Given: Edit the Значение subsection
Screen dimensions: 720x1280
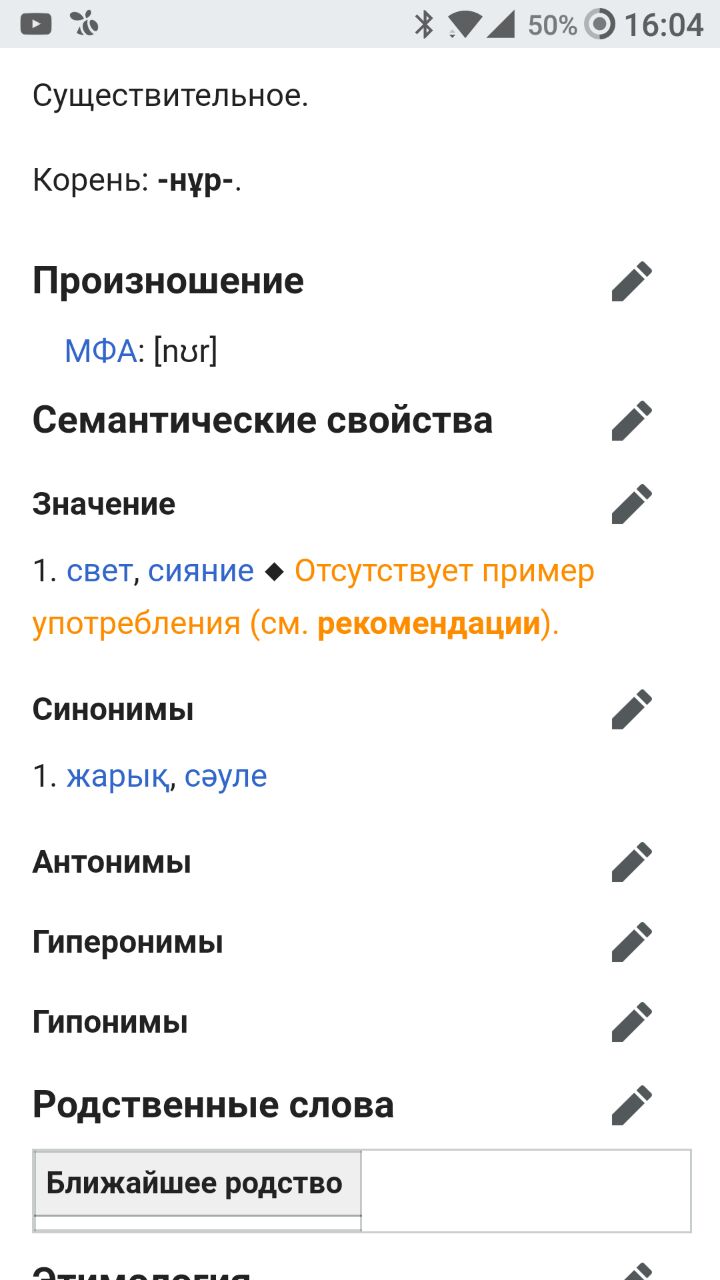Looking at the screenshot, I should [x=632, y=503].
